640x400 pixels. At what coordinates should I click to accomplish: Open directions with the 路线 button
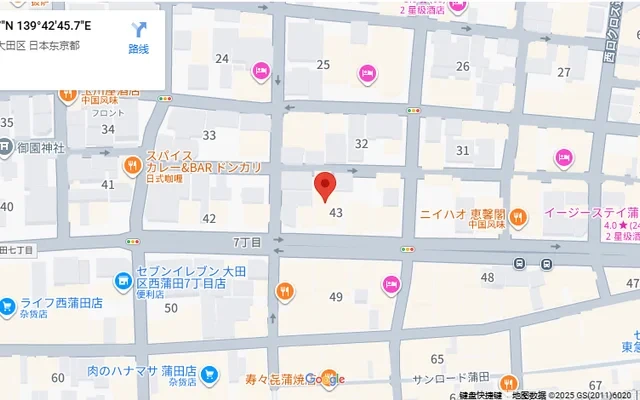[x=139, y=37]
